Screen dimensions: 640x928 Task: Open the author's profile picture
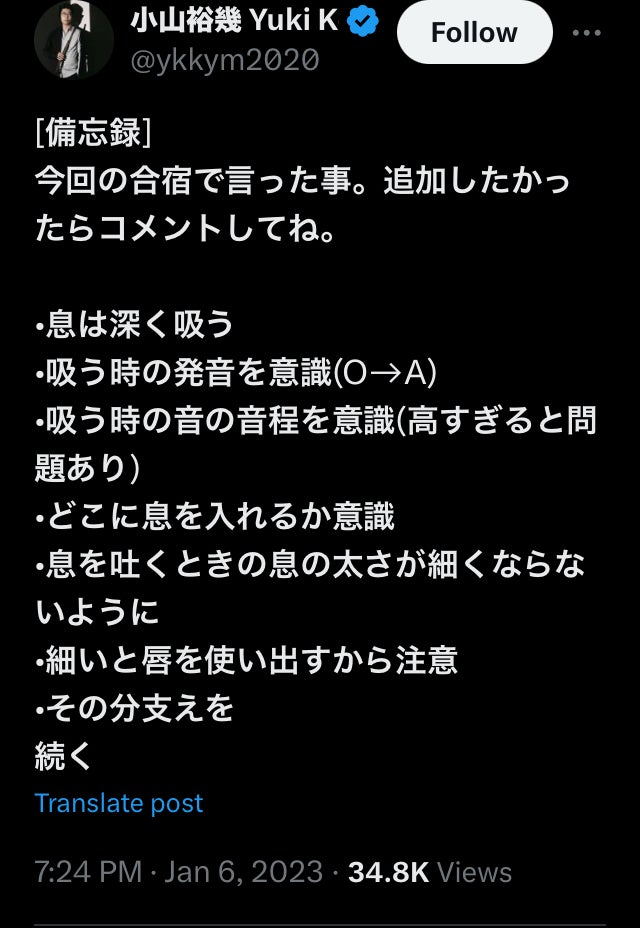(73, 38)
